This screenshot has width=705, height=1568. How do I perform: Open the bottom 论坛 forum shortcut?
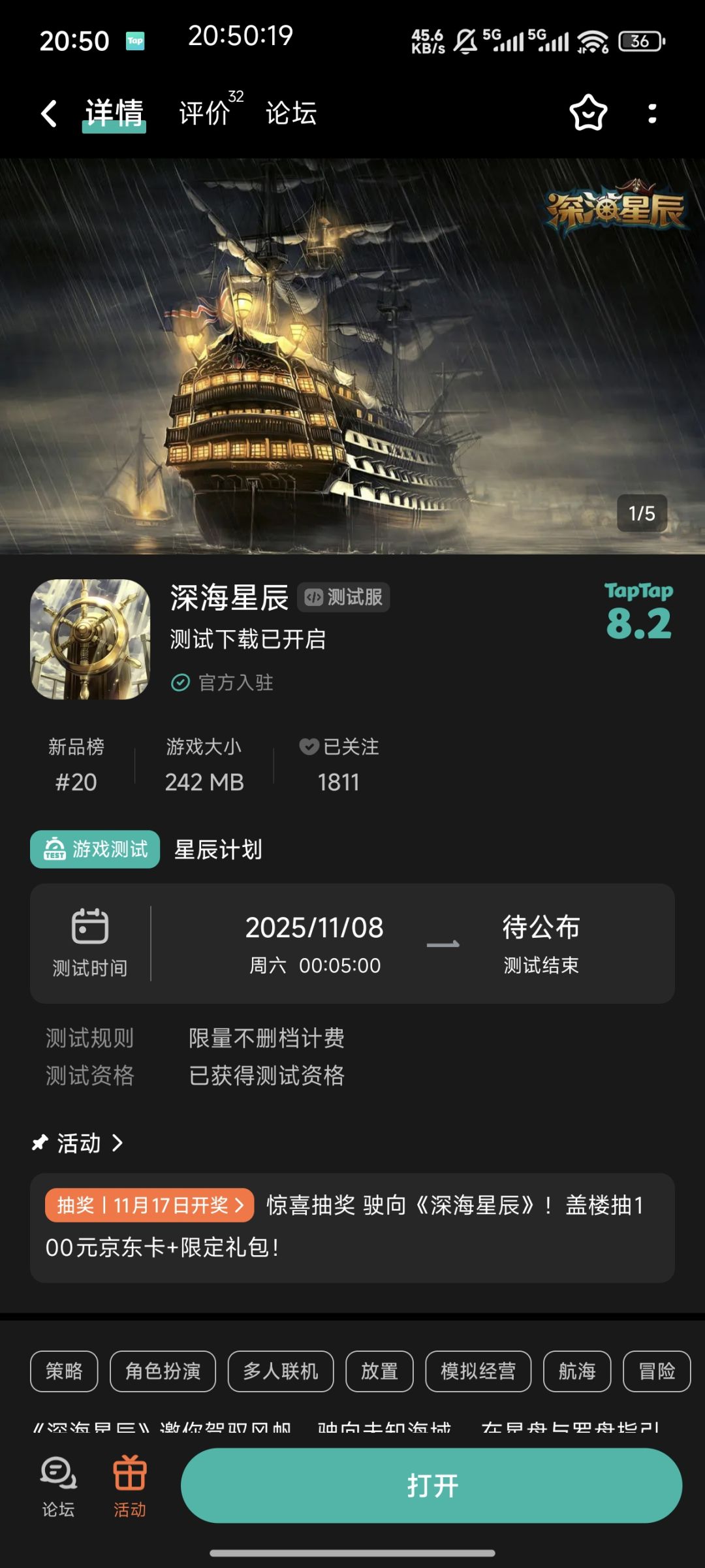(x=58, y=1487)
